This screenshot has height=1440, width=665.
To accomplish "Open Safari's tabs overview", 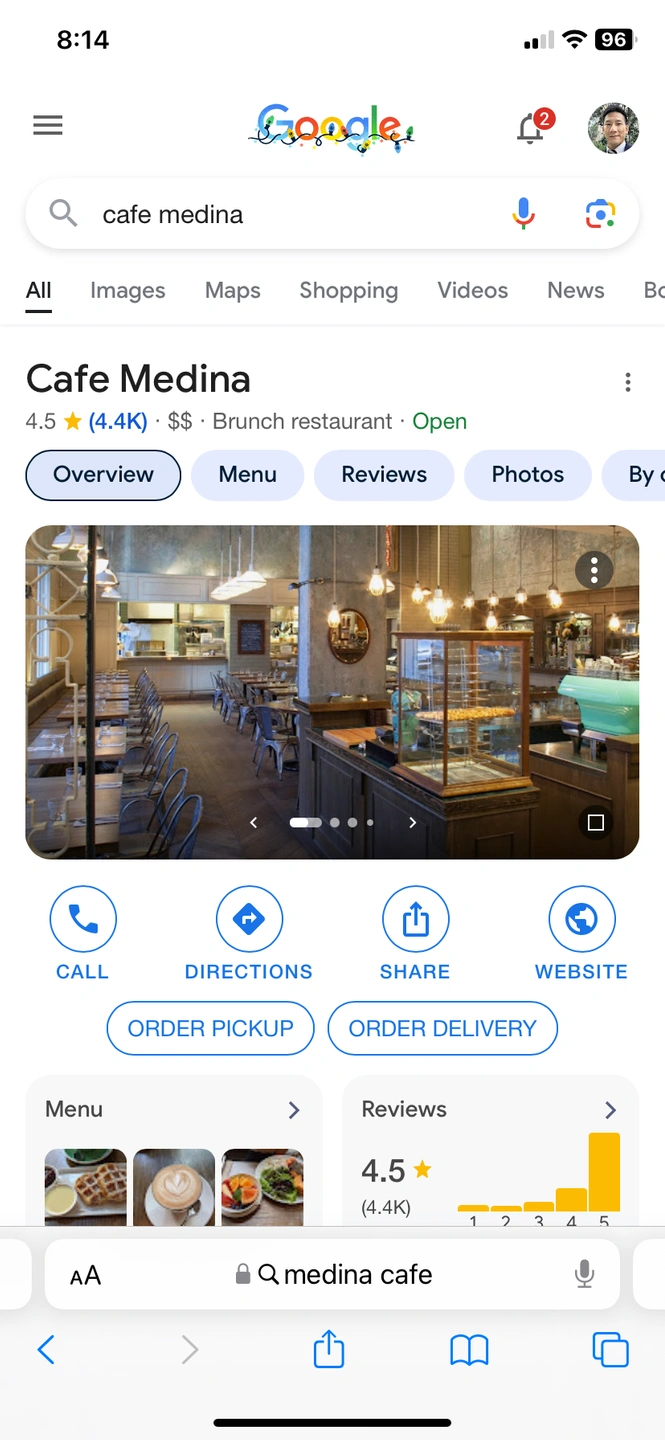I will [610, 1351].
